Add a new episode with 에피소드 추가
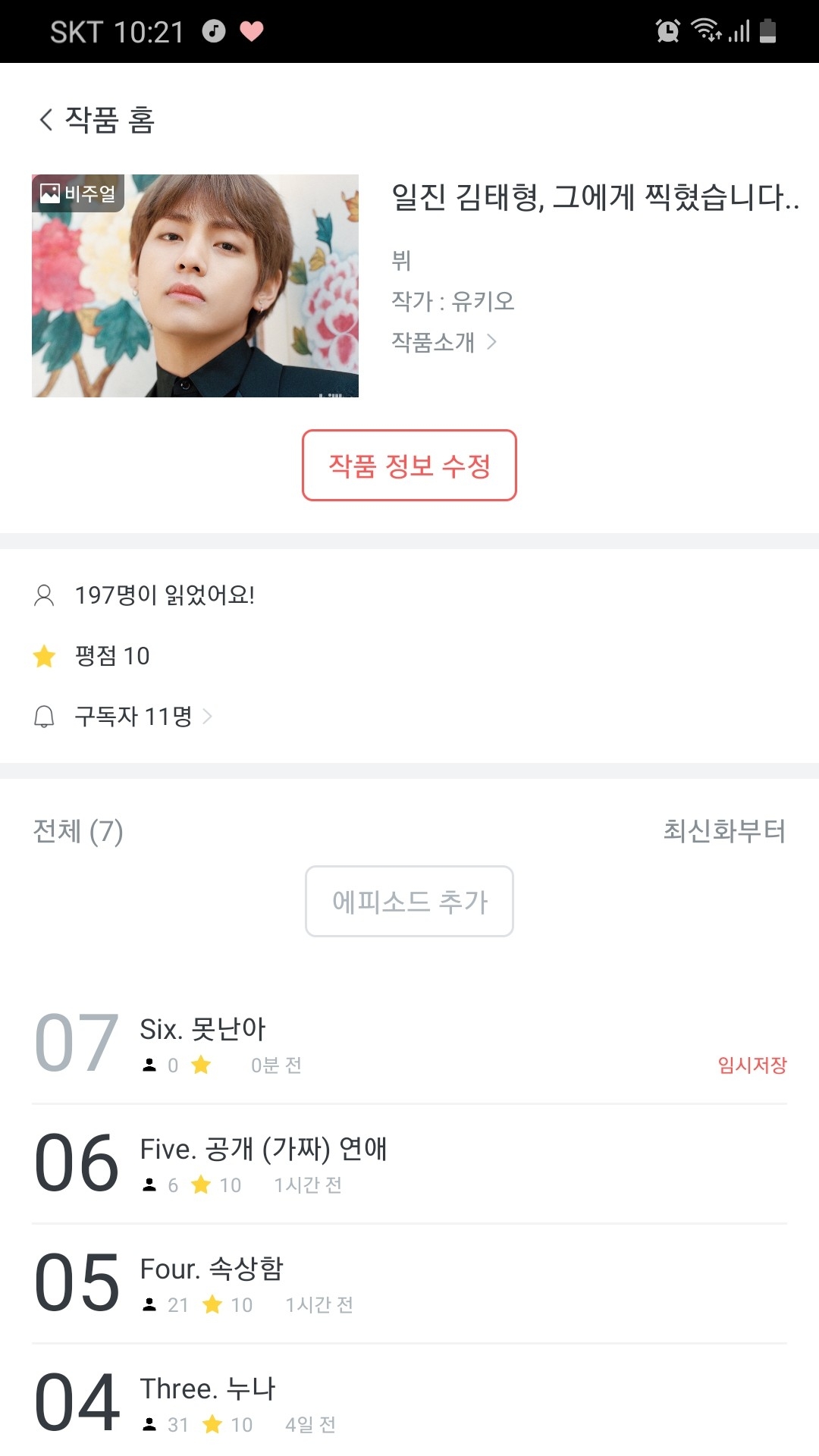This screenshot has height=1456, width=819. click(409, 902)
